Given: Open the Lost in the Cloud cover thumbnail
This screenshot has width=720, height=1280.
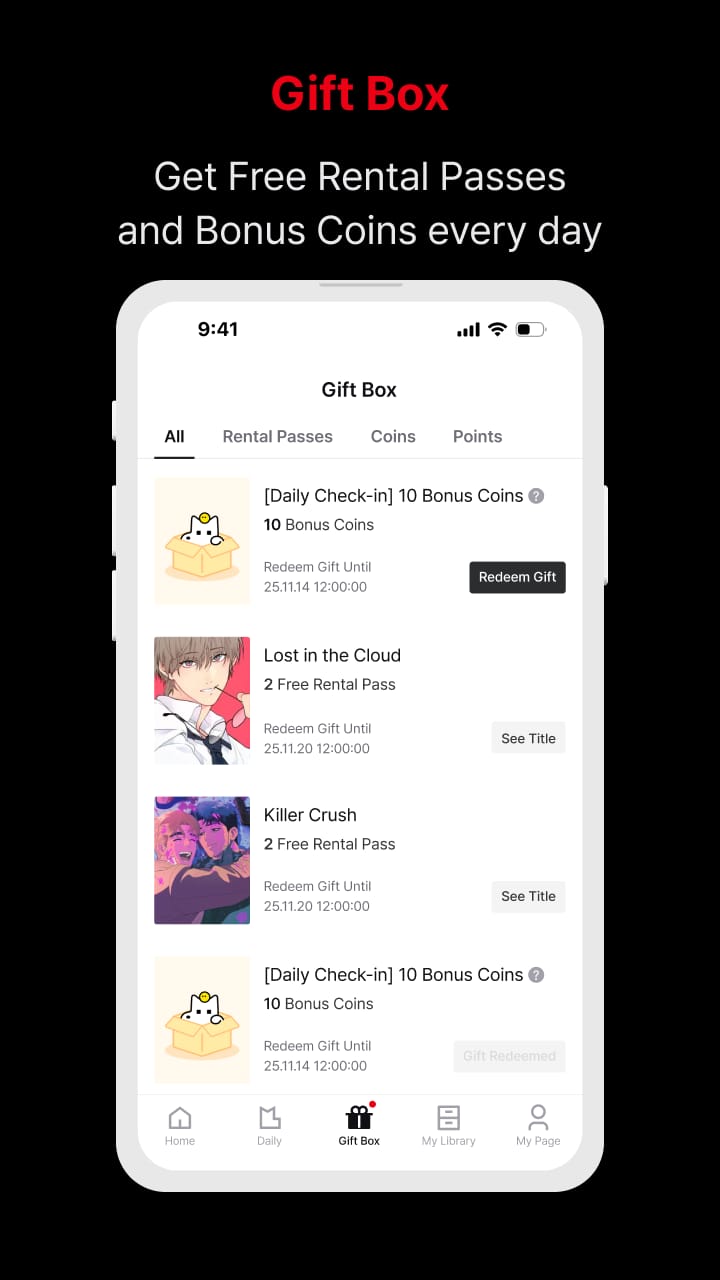Looking at the screenshot, I should point(202,700).
